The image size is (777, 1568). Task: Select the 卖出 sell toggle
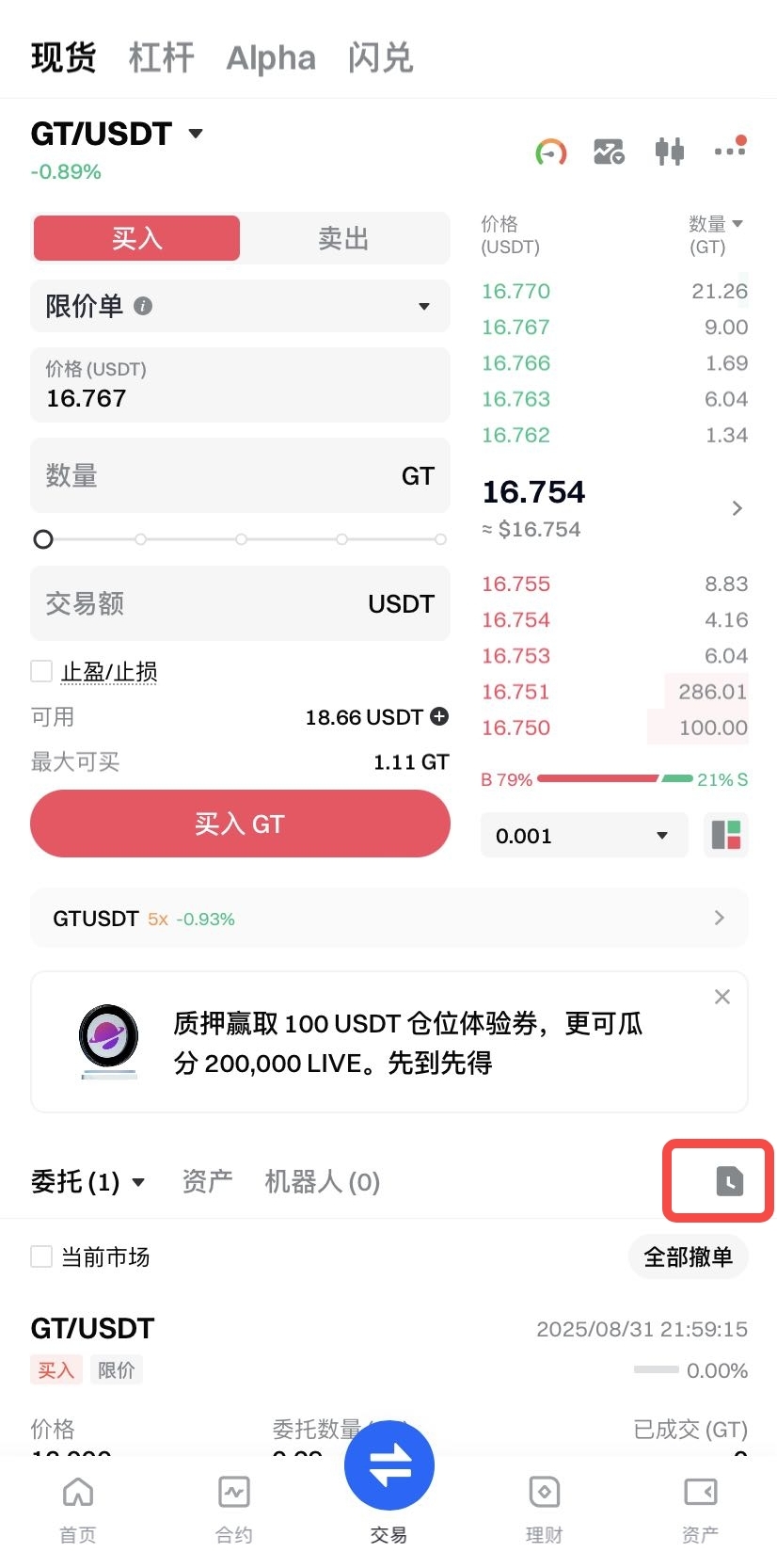click(x=342, y=239)
